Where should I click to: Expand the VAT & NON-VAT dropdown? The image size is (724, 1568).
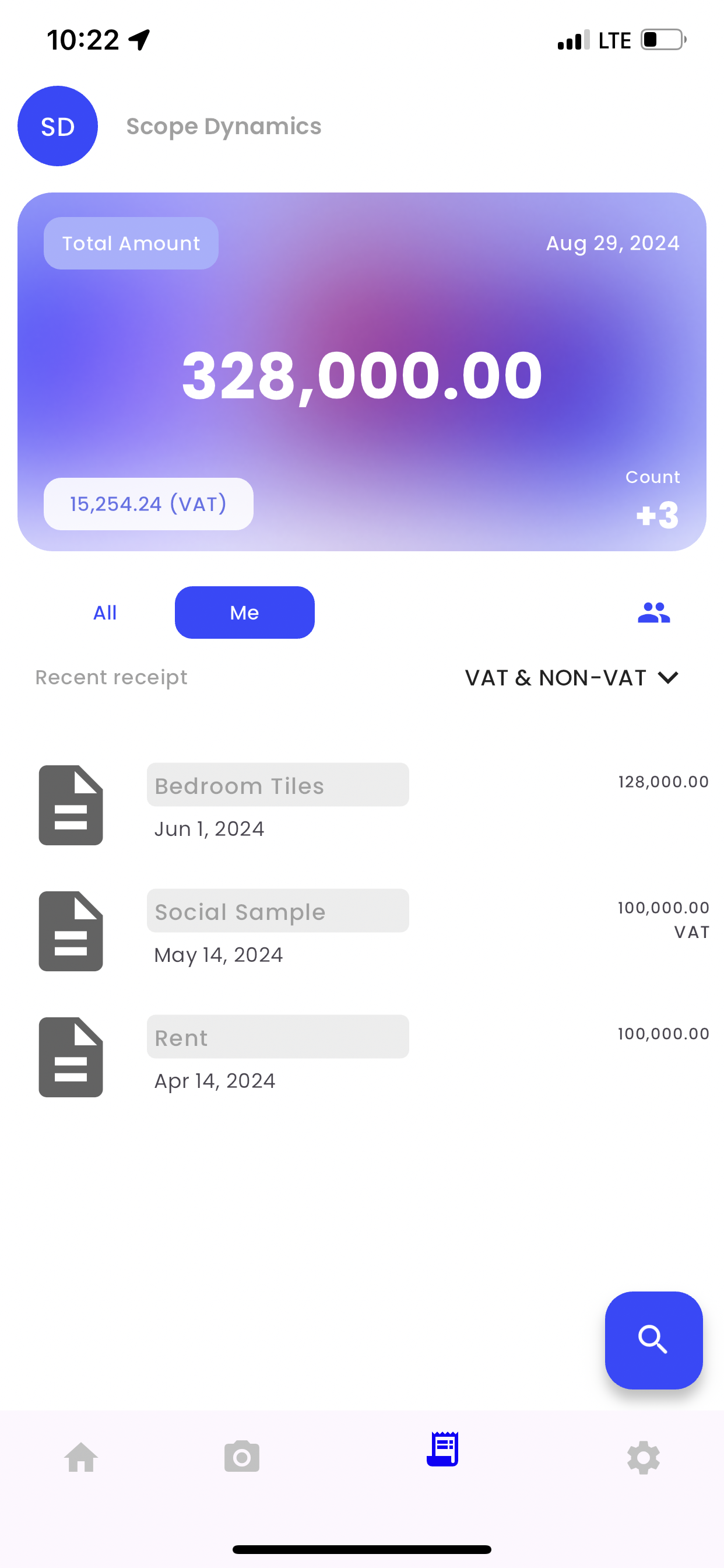[571, 677]
